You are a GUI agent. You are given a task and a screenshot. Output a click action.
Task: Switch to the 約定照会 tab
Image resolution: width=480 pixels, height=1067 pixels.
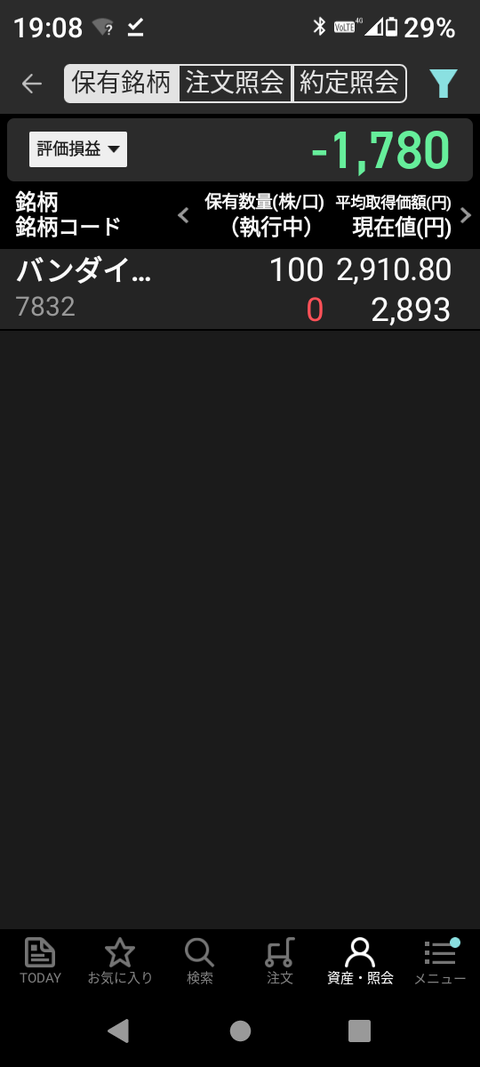(x=349, y=84)
